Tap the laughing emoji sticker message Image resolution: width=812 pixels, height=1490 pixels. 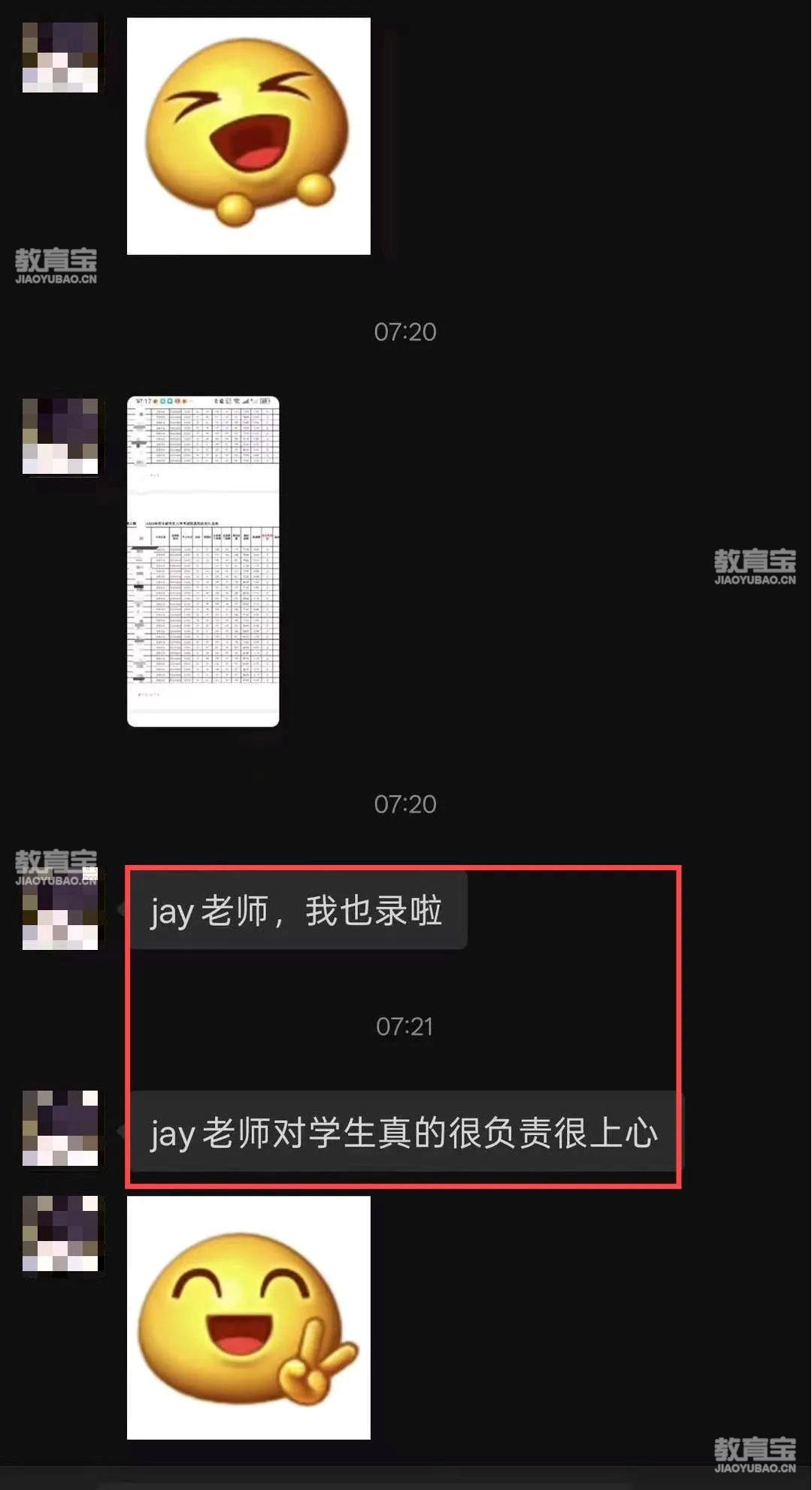pyautogui.click(x=248, y=136)
